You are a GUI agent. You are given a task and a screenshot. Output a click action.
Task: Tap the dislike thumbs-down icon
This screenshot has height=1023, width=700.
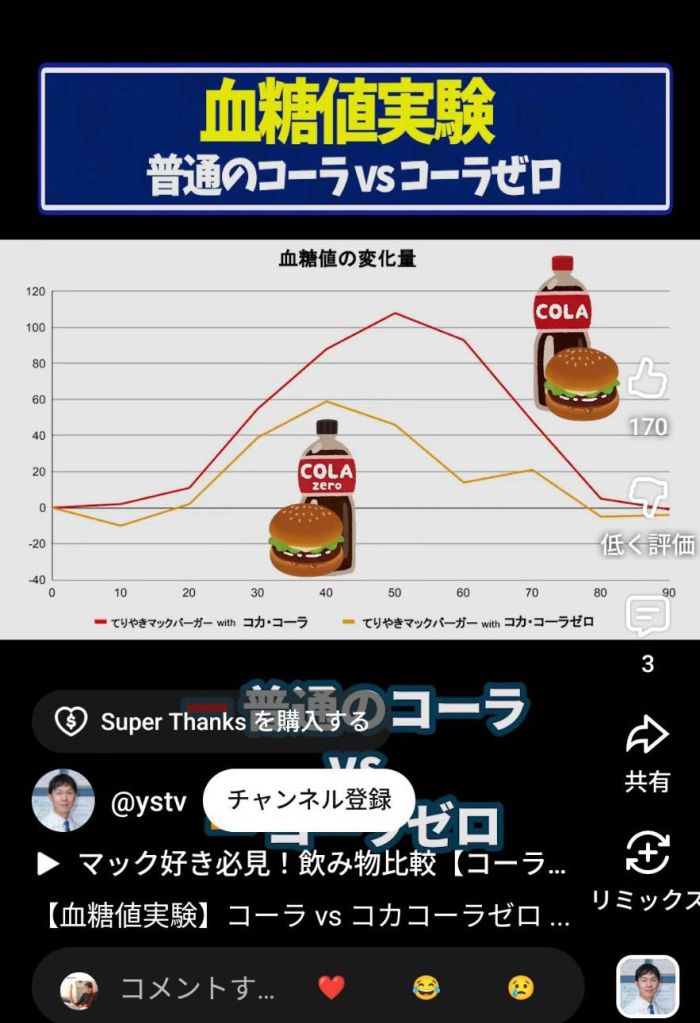tap(647, 498)
